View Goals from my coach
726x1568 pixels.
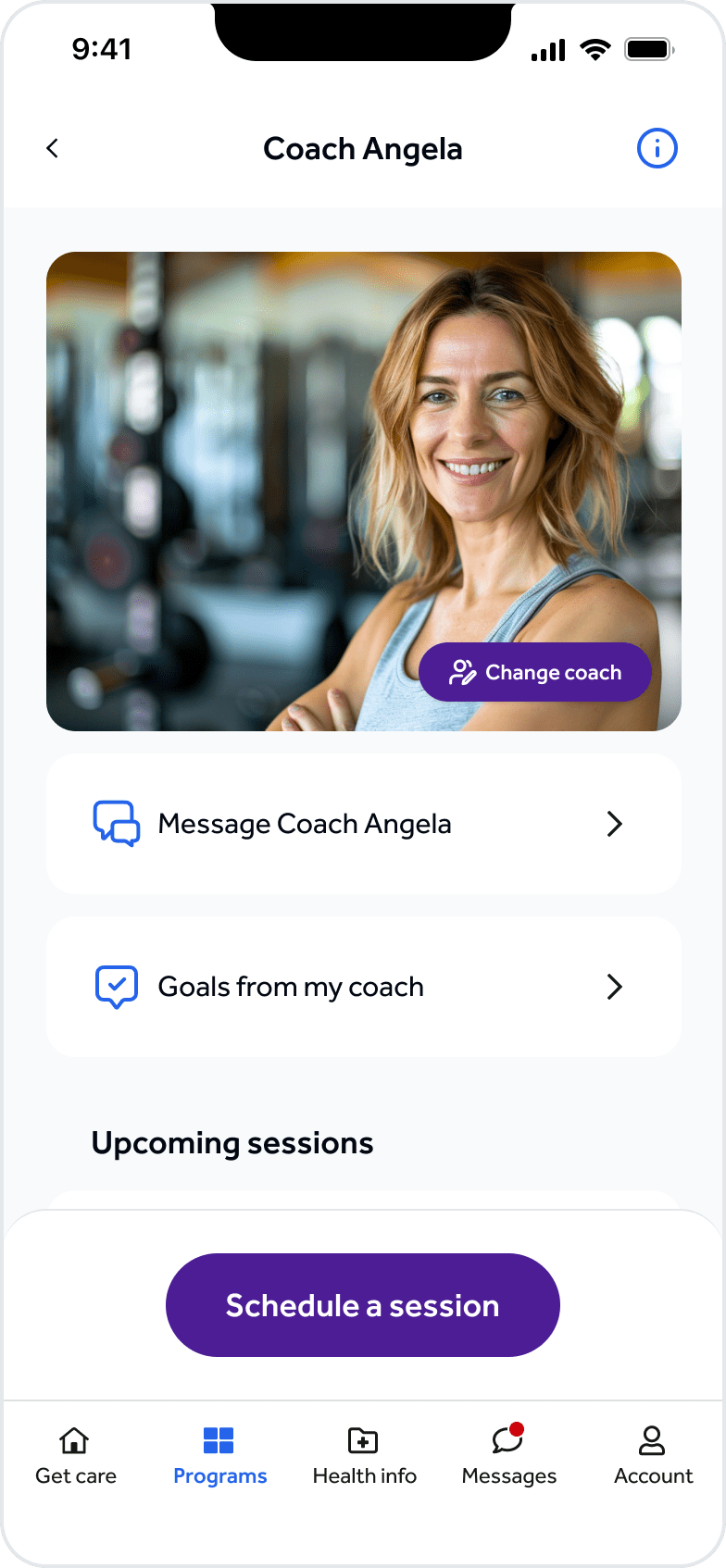point(363,987)
